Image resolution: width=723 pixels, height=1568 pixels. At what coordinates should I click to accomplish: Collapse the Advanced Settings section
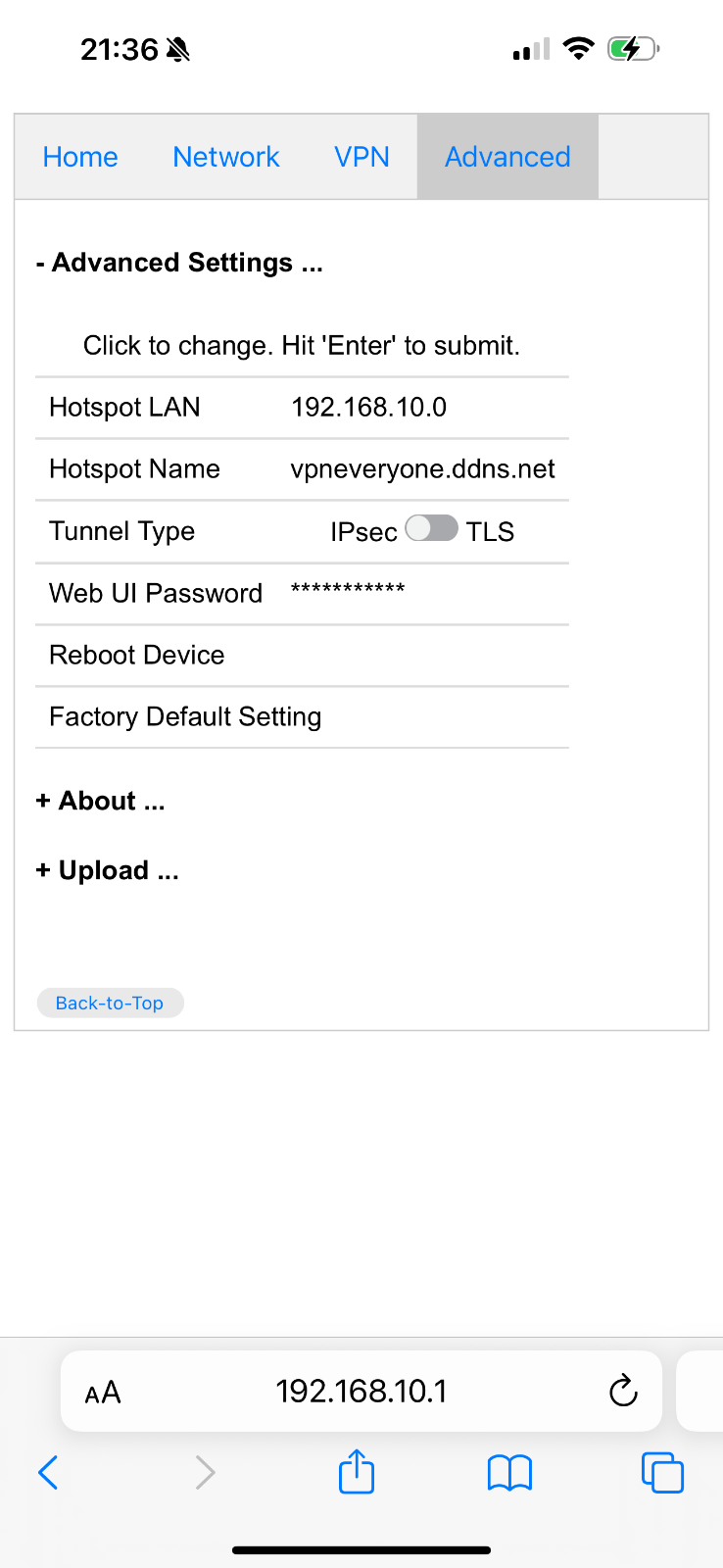[x=179, y=263]
